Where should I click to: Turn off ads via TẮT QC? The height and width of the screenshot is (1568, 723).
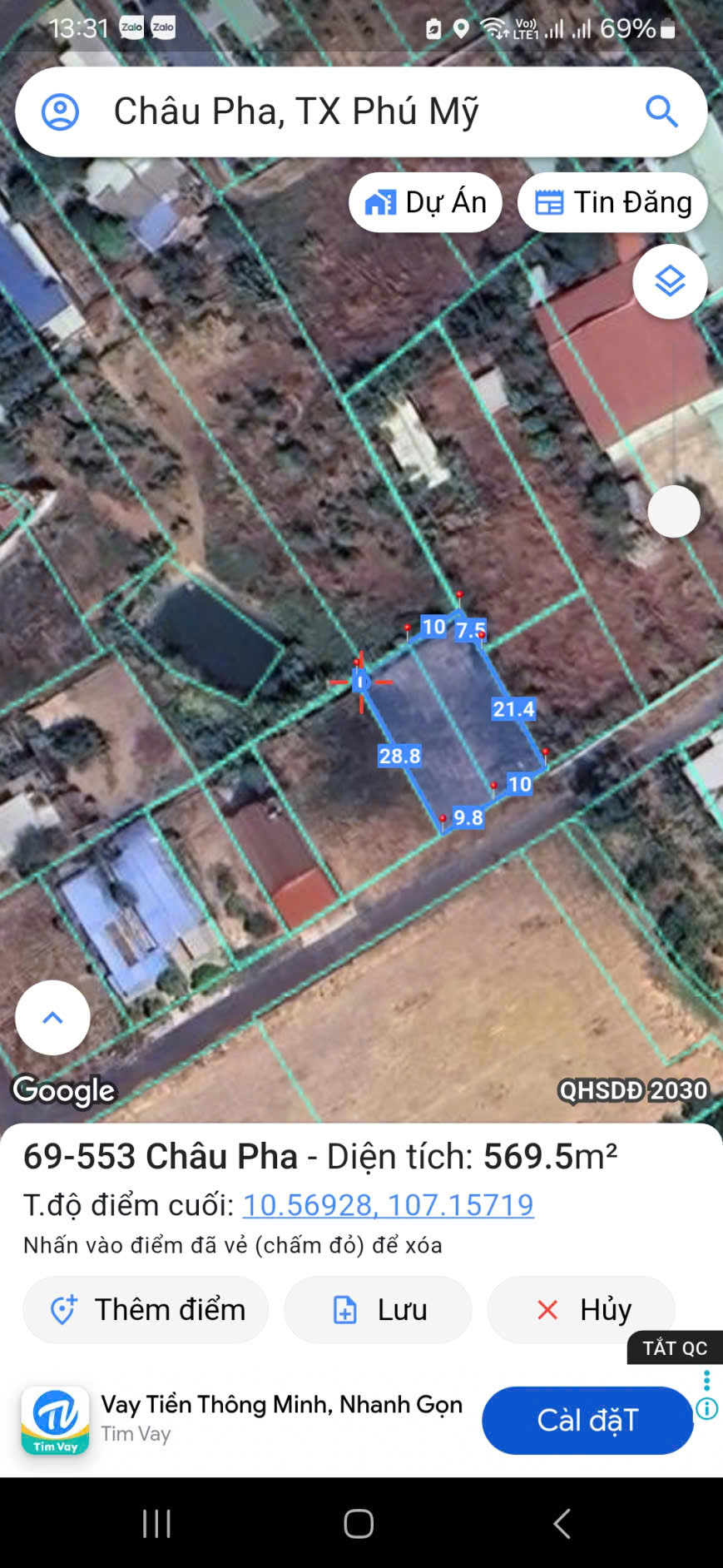click(x=674, y=1347)
